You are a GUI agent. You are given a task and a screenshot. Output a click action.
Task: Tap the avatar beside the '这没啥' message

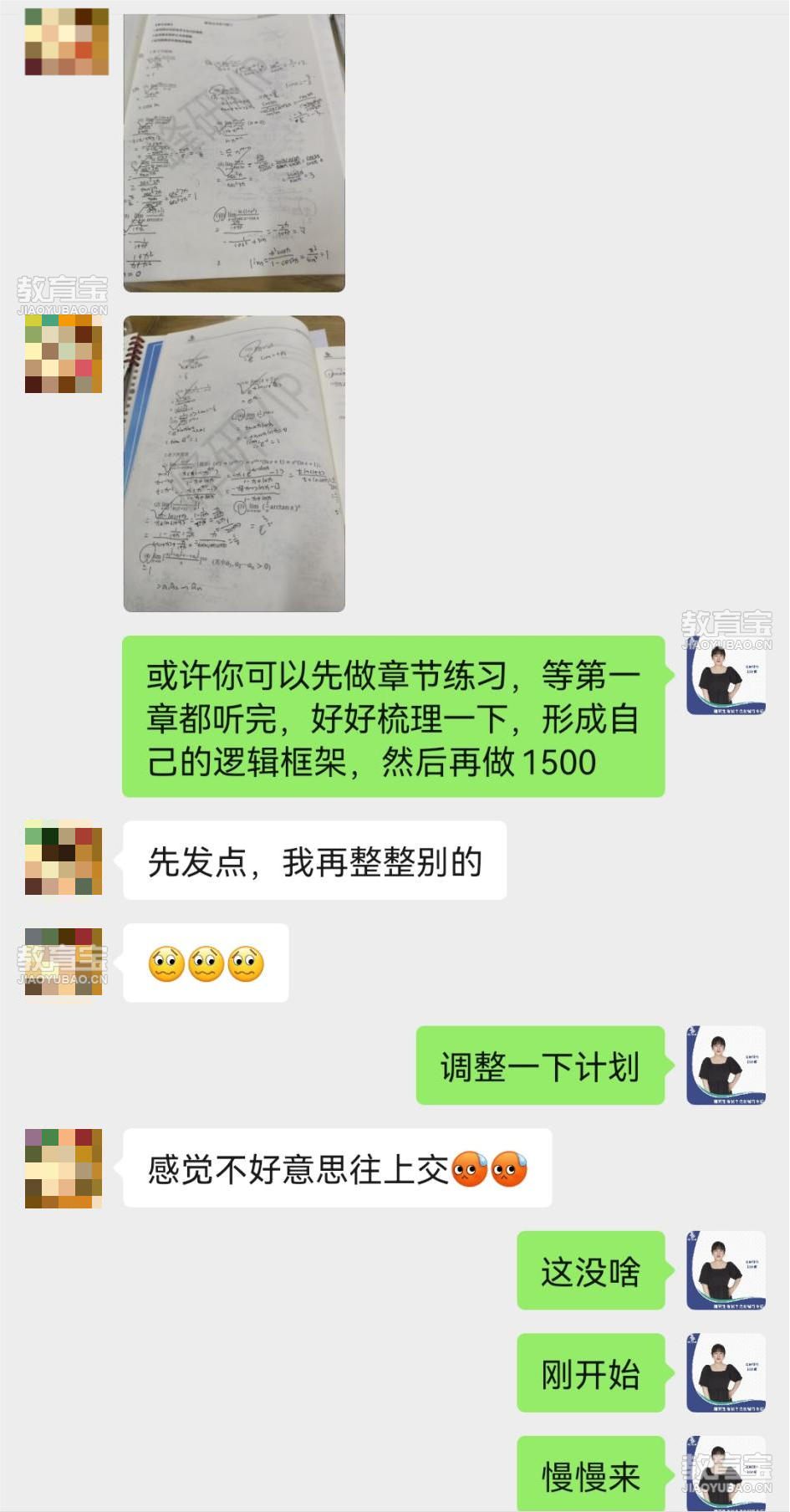(x=726, y=1270)
